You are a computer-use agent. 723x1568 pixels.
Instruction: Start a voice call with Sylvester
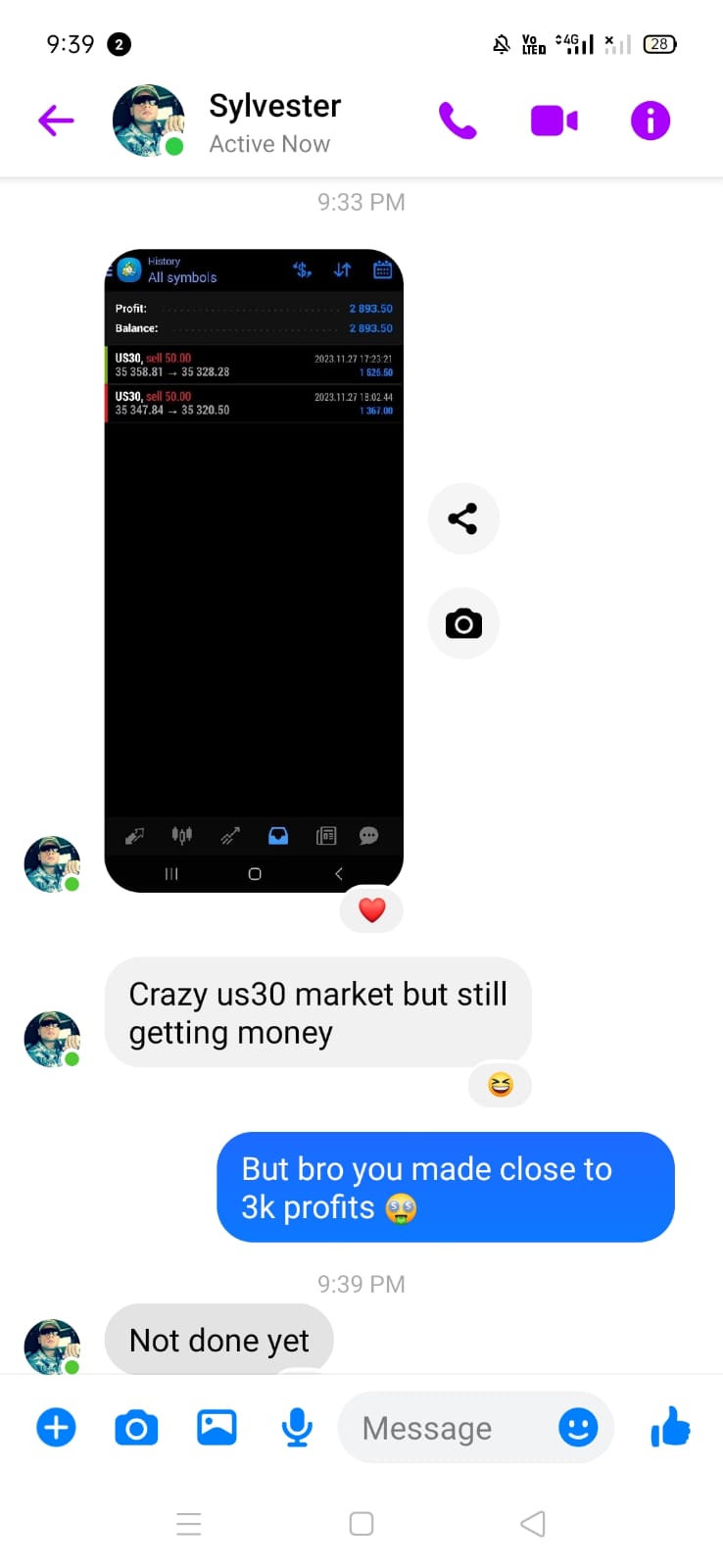point(458,121)
